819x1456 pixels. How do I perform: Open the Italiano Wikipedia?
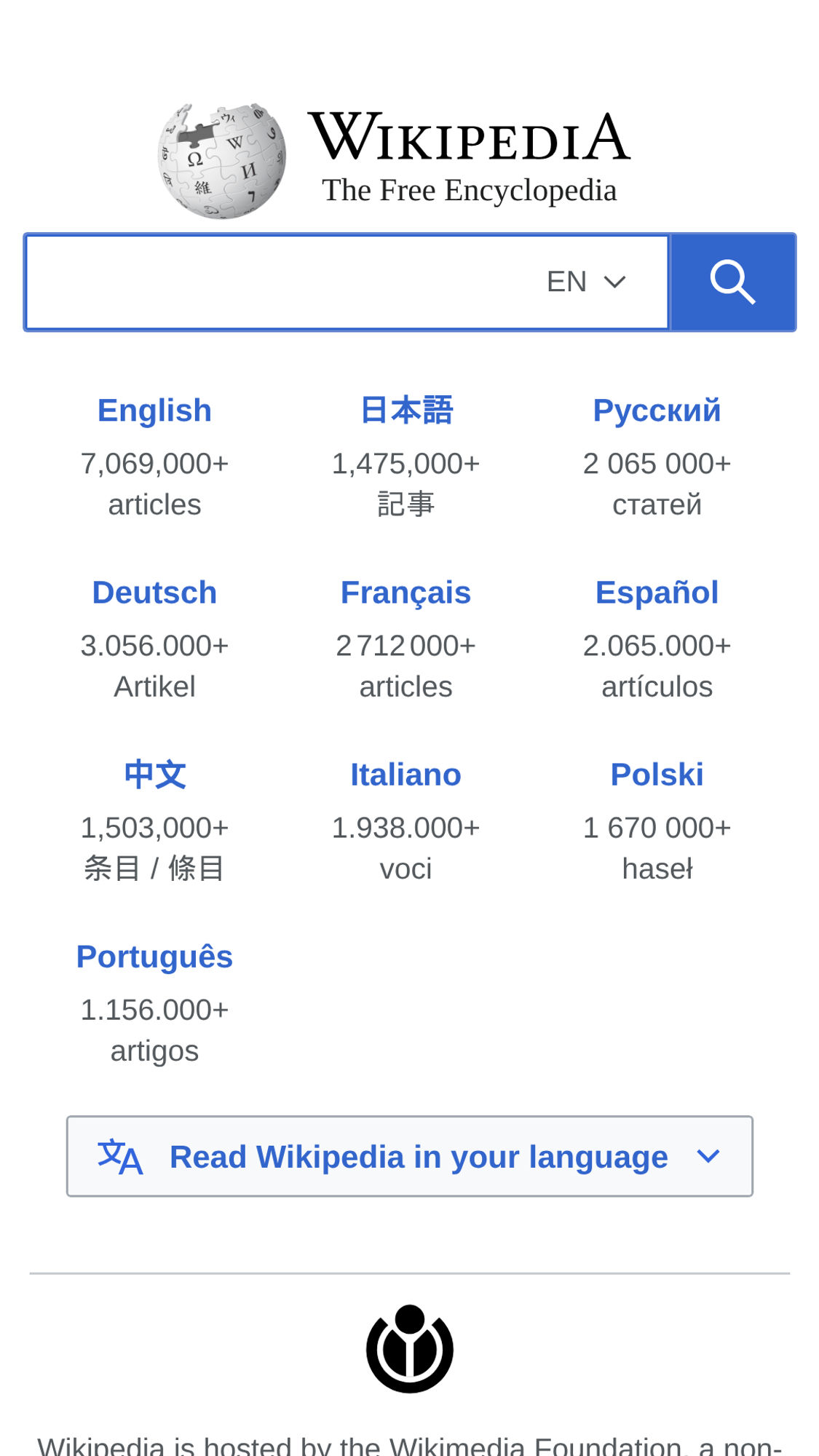pos(406,775)
